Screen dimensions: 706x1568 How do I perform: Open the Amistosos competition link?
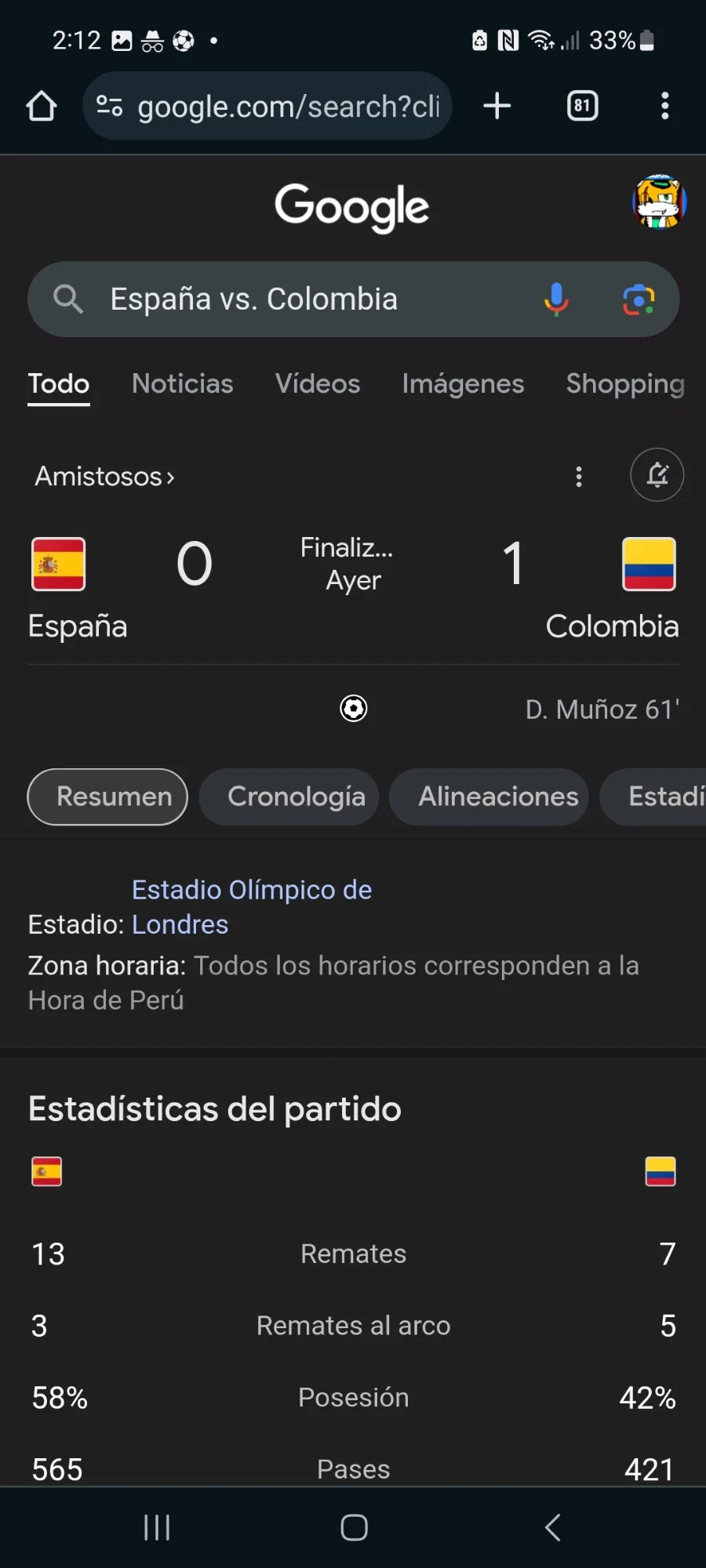(x=104, y=476)
